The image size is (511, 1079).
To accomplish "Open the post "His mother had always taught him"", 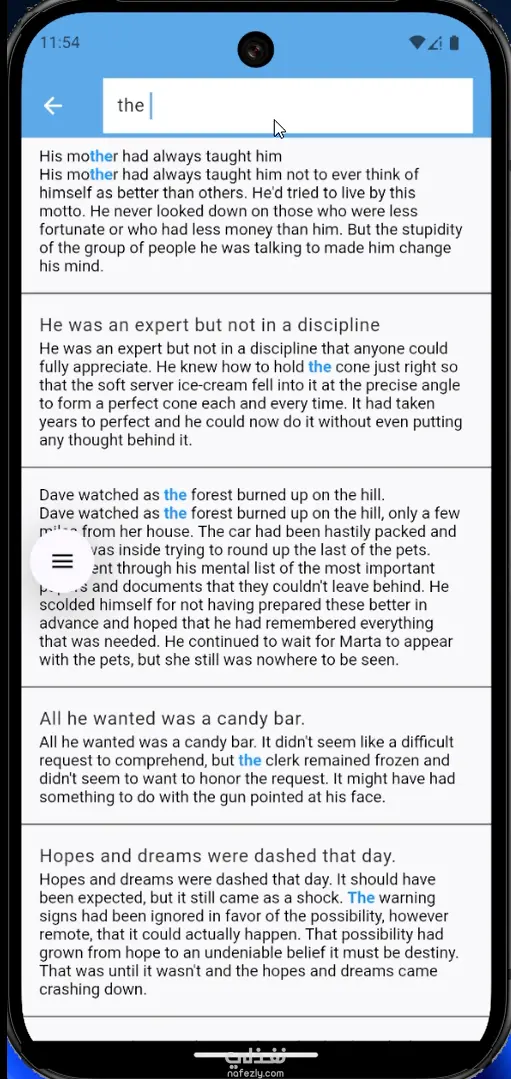I will click(x=256, y=215).
